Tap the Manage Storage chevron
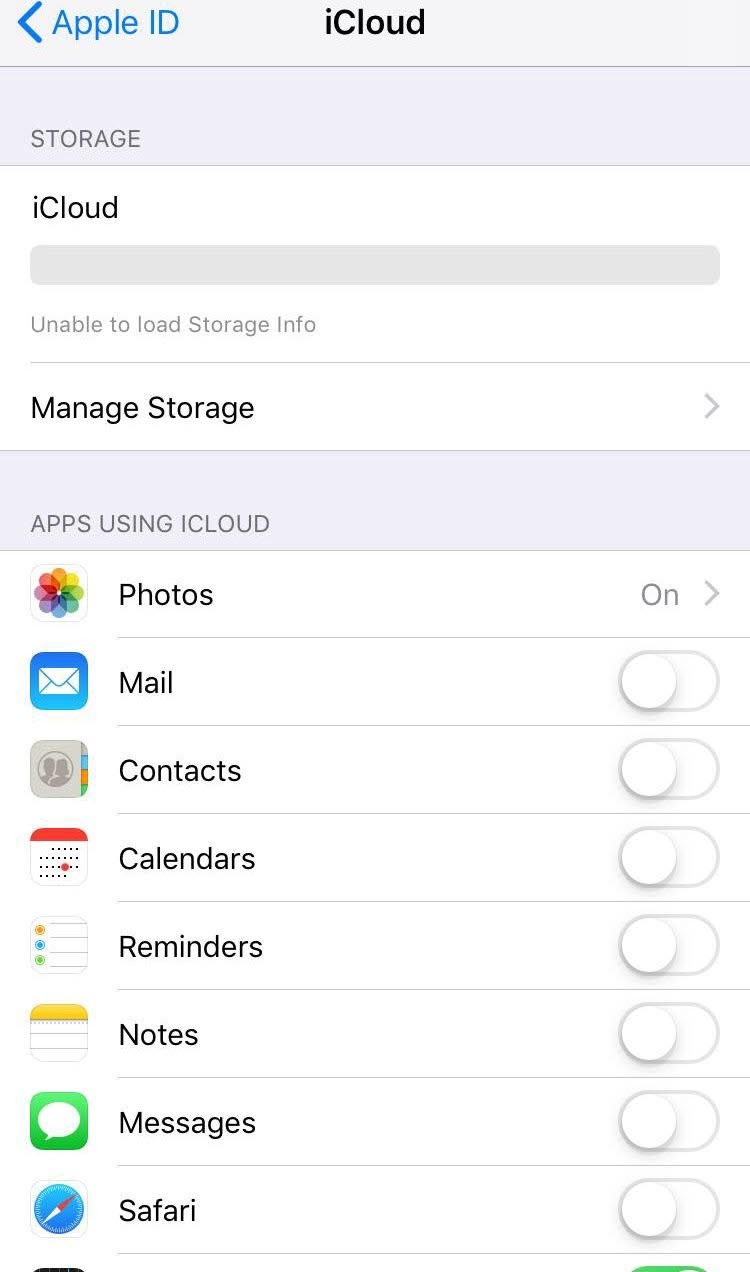 [x=710, y=406]
